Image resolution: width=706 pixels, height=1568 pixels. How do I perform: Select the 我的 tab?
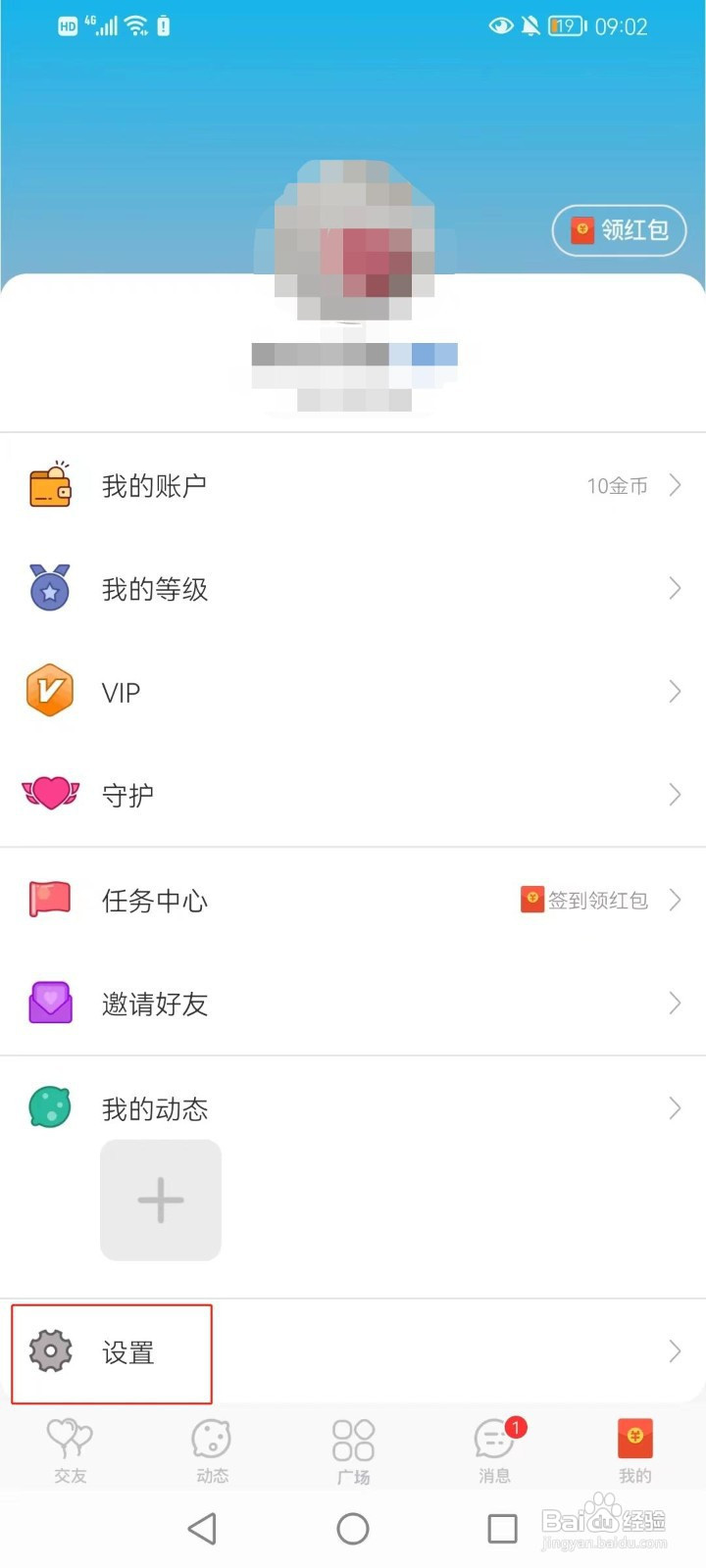[x=634, y=1449]
